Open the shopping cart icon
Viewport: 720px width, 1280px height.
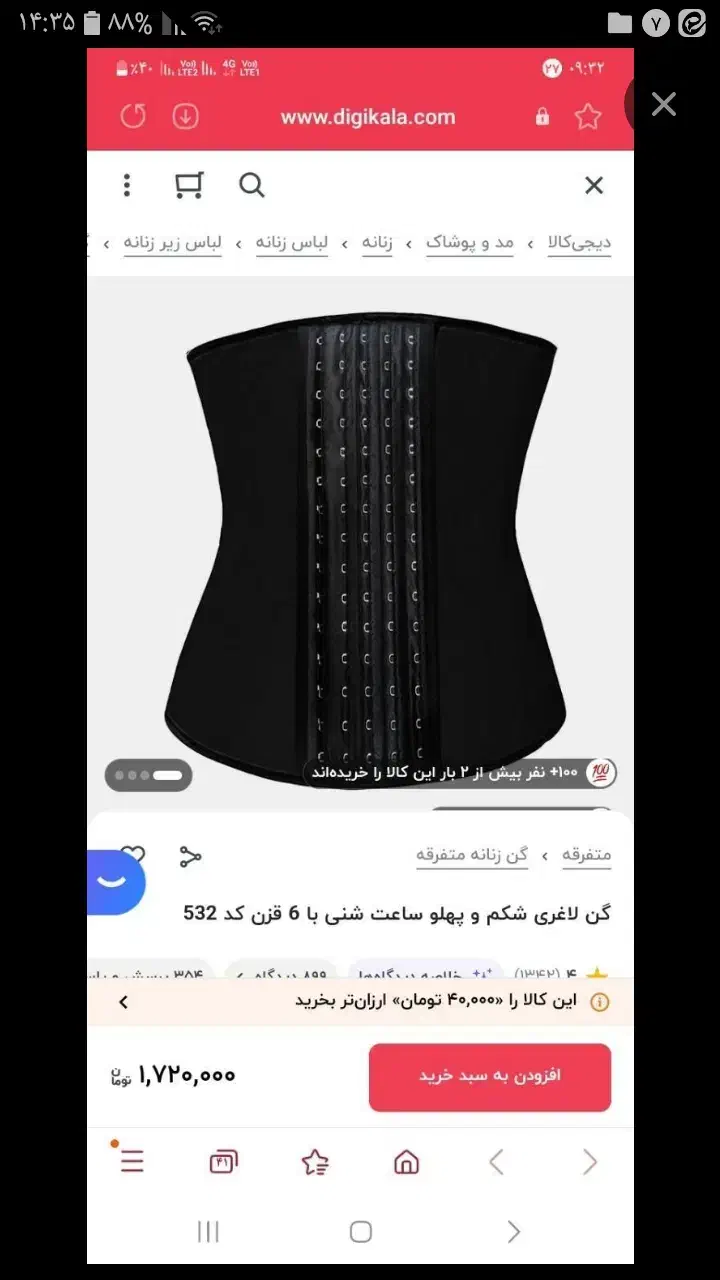189,185
